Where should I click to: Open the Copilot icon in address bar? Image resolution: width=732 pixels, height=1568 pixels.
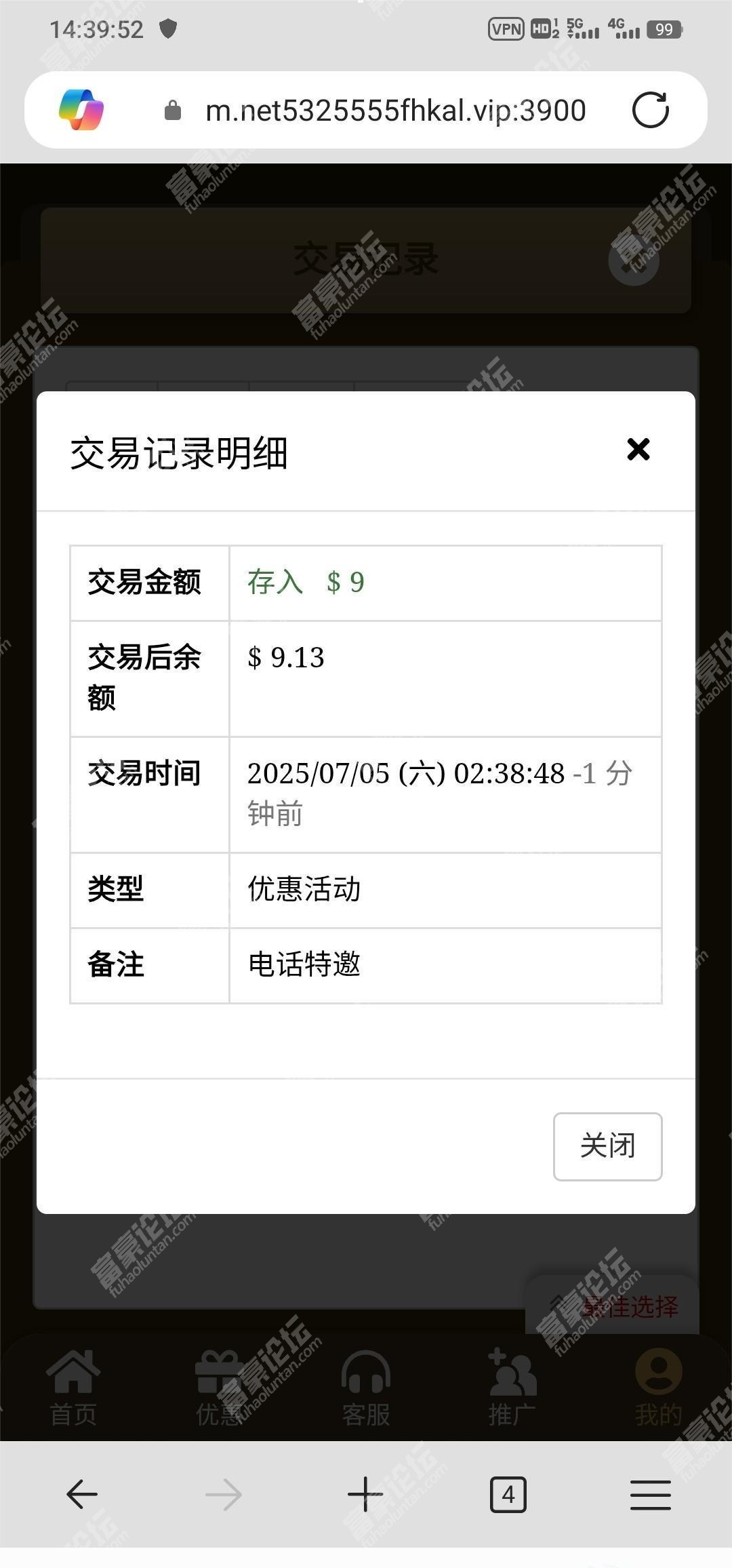point(81,110)
